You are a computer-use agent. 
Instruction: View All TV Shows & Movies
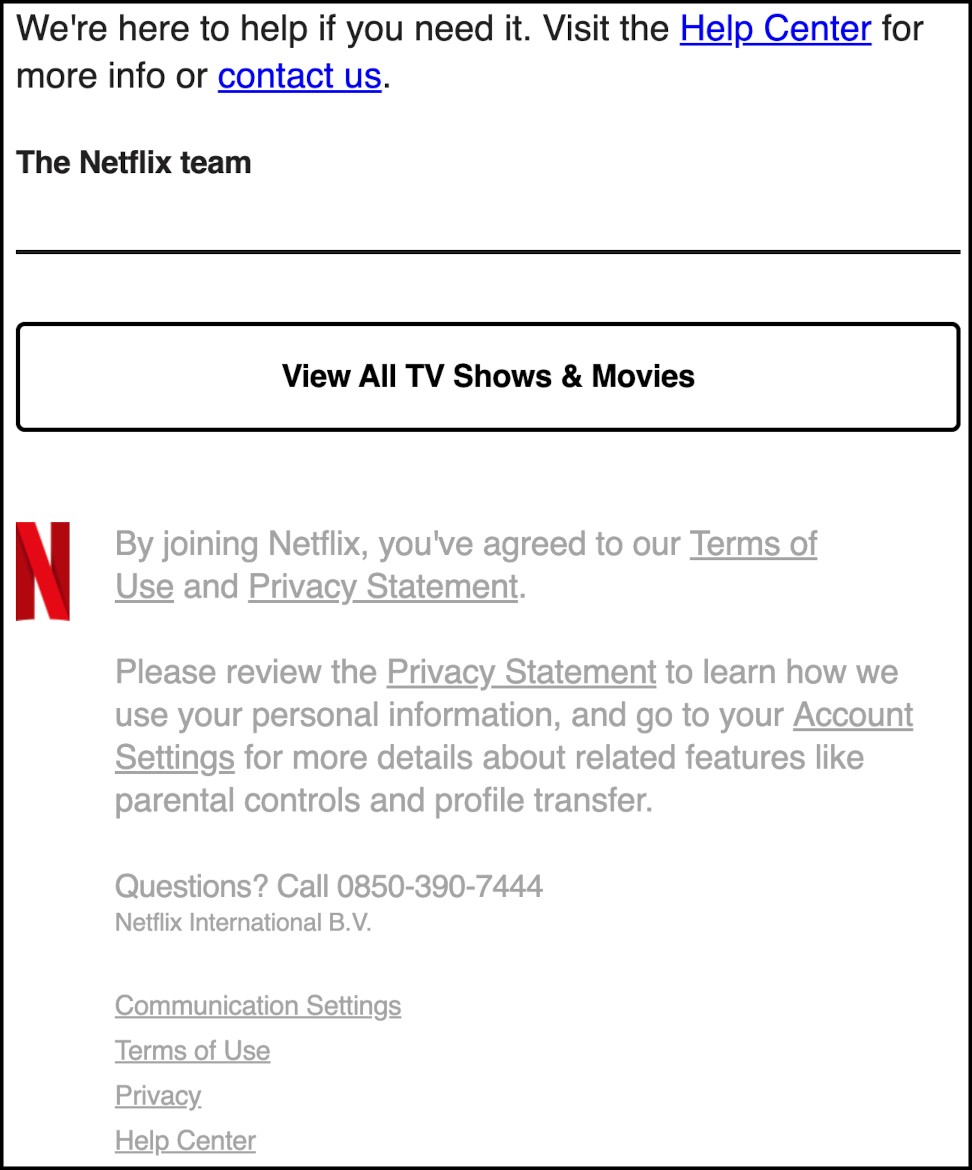488,377
